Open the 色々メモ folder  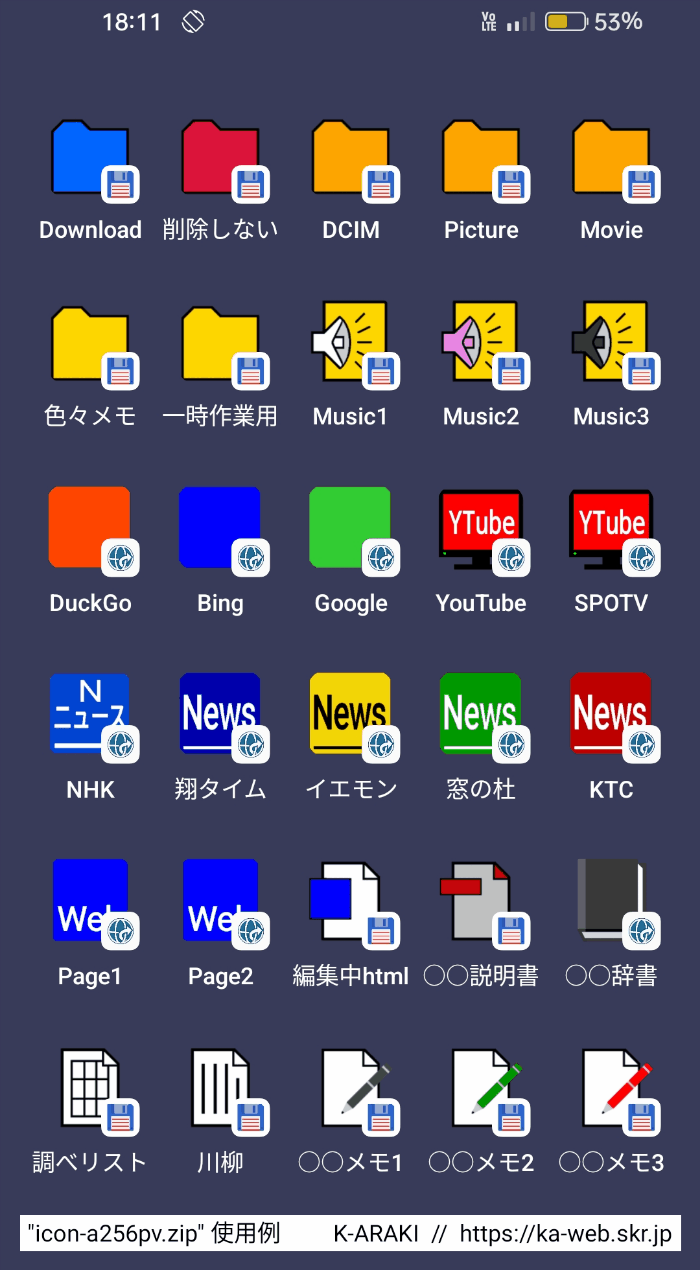tap(90, 343)
